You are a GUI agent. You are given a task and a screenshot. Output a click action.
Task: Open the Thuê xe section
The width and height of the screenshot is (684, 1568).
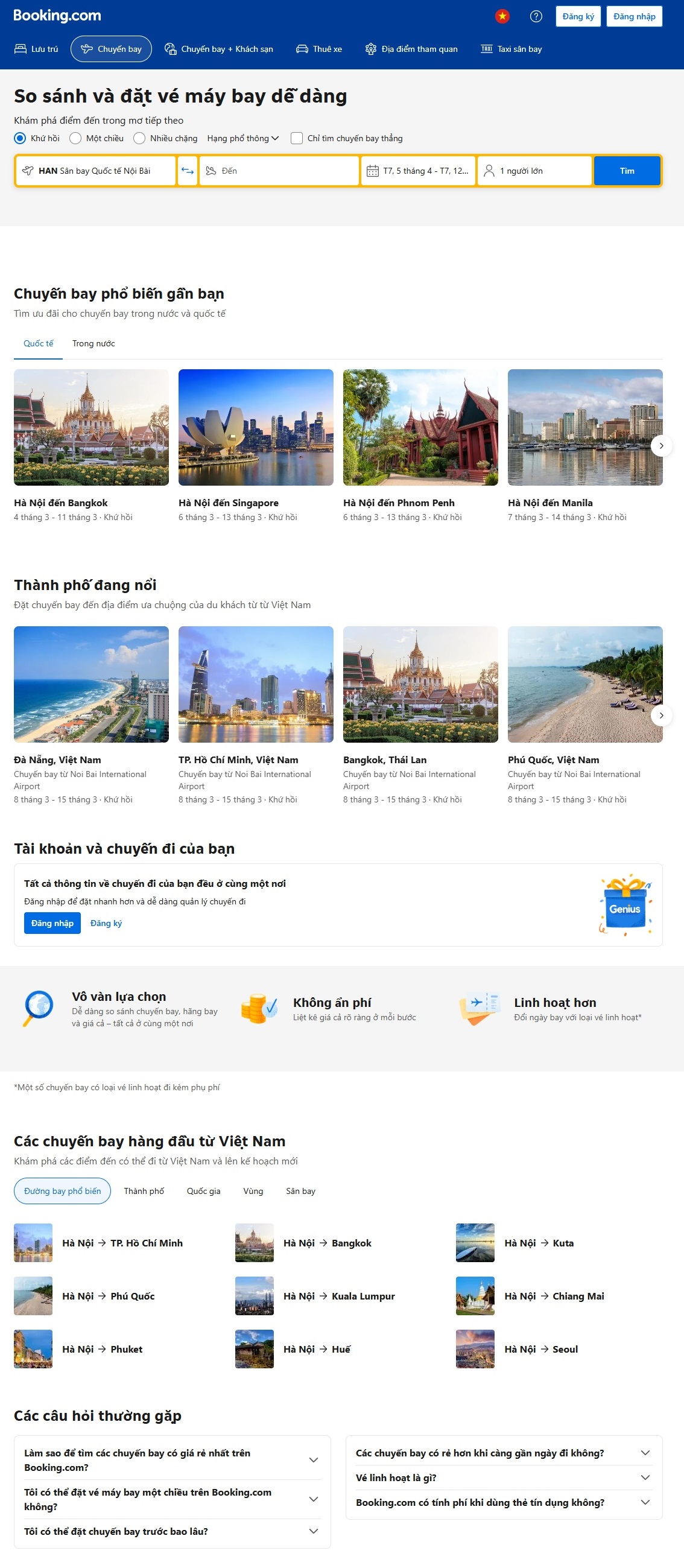tap(319, 49)
